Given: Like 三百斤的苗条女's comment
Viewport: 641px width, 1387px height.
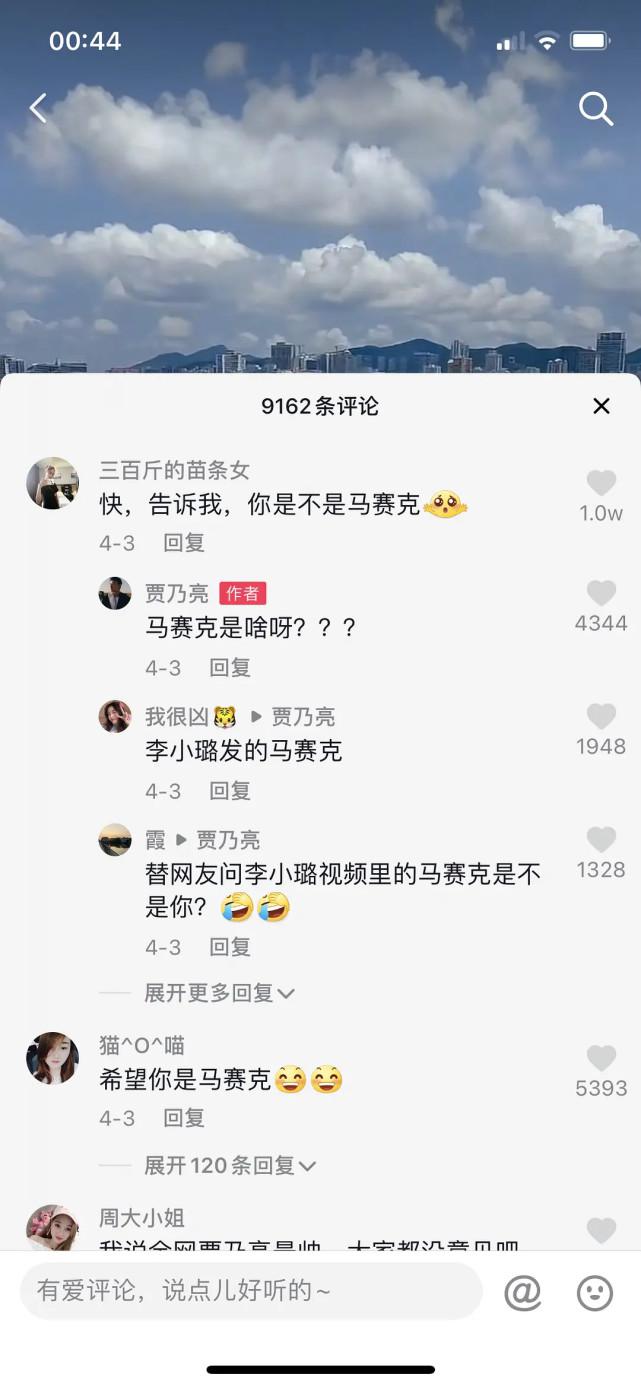Looking at the screenshot, I should [601, 485].
